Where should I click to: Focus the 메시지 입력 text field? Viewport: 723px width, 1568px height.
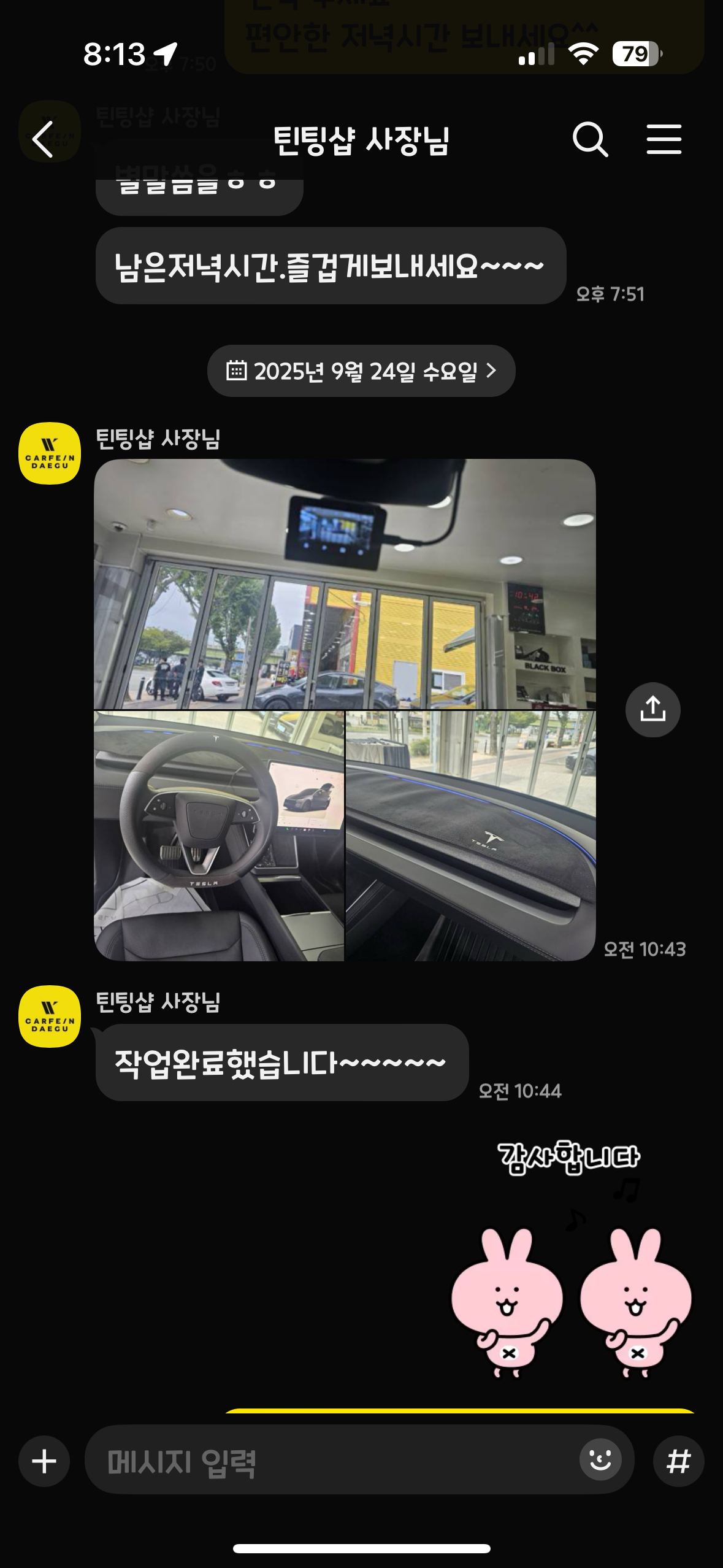click(x=331, y=1461)
